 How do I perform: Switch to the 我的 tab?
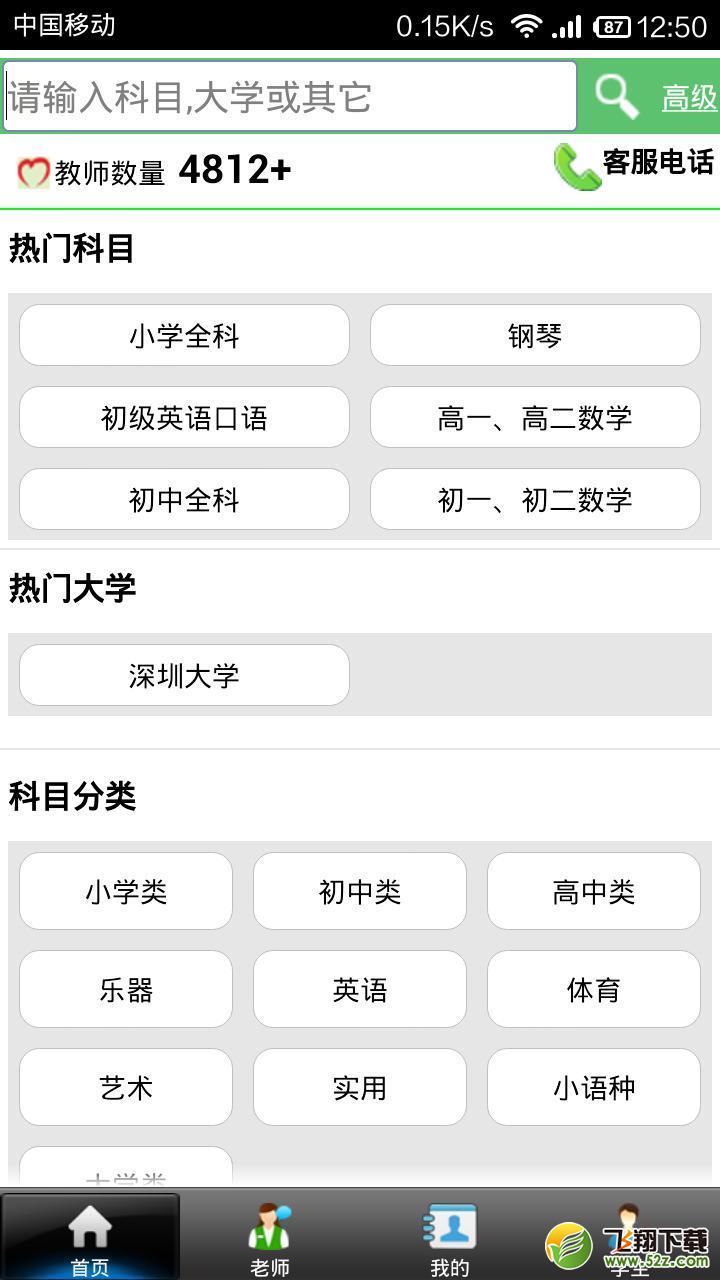point(450,1237)
